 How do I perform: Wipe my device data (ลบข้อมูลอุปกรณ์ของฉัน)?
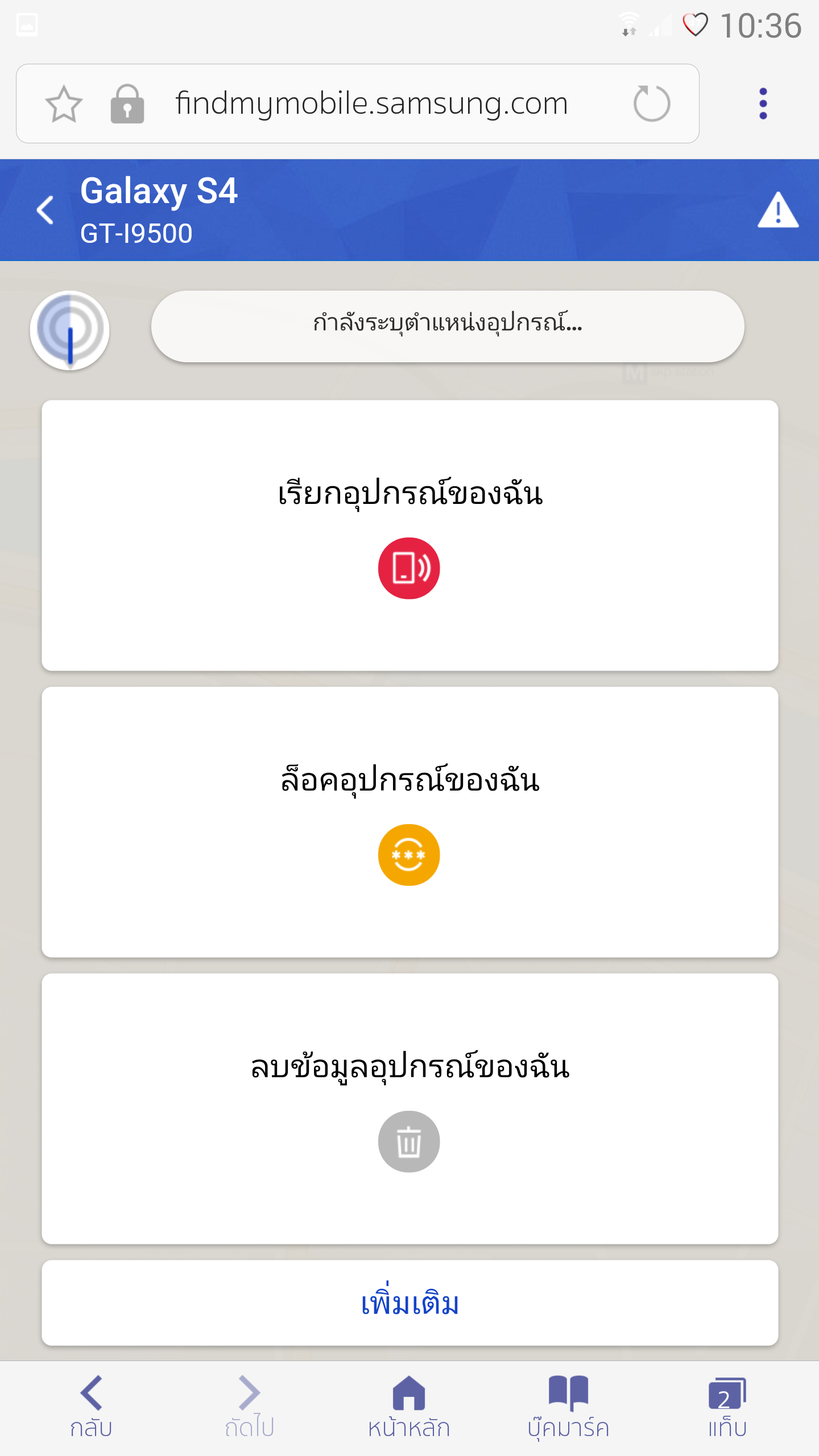coord(409,1141)
